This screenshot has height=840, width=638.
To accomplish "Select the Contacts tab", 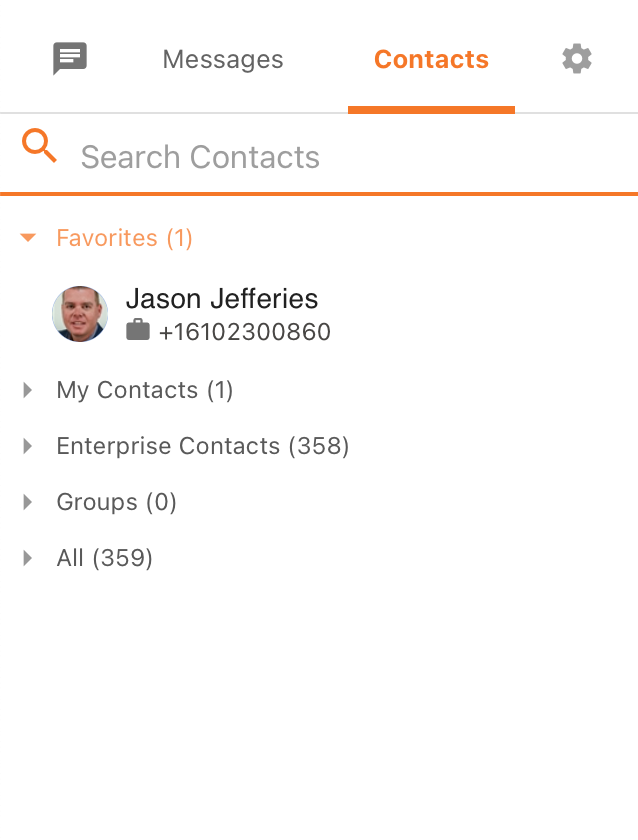I will click(431, 60).
